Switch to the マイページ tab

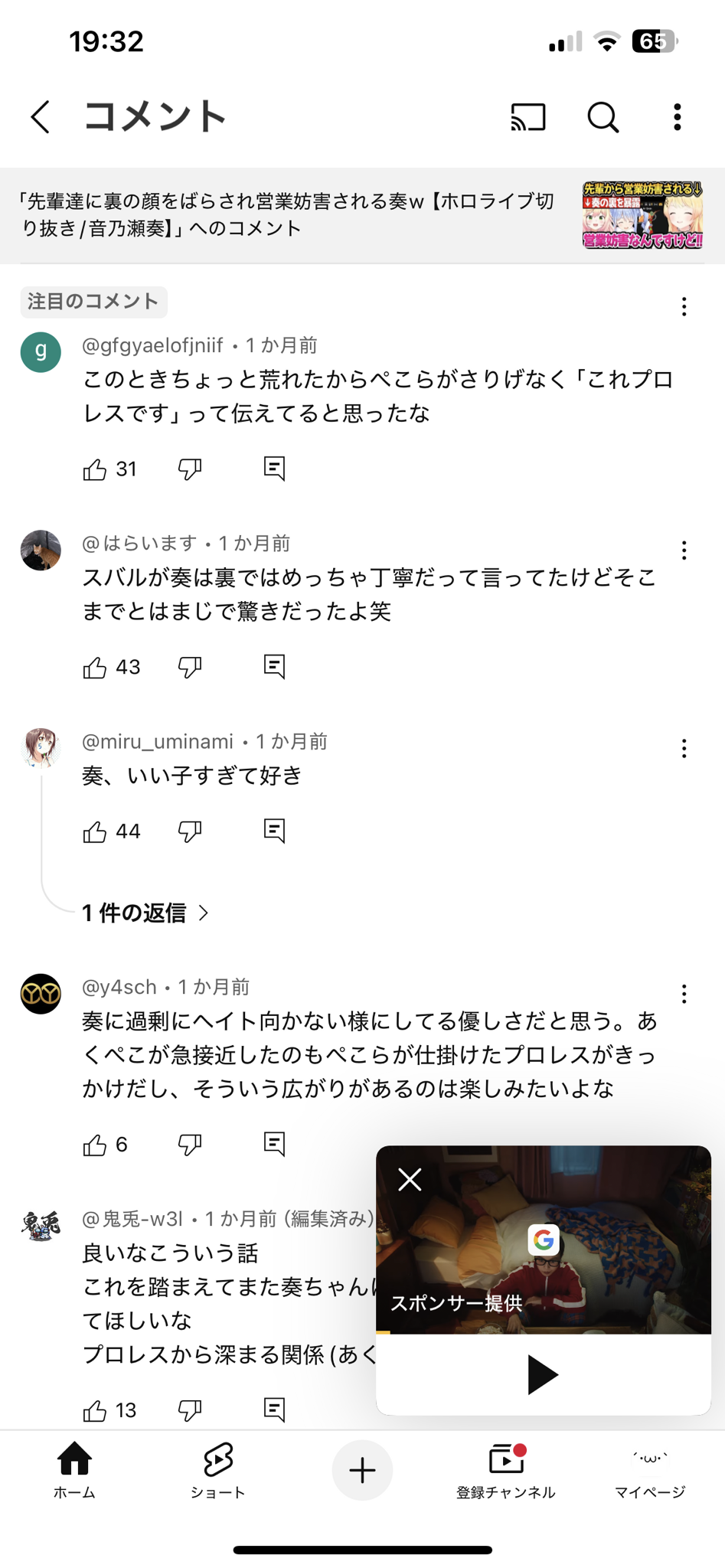tap(650, 1469)
